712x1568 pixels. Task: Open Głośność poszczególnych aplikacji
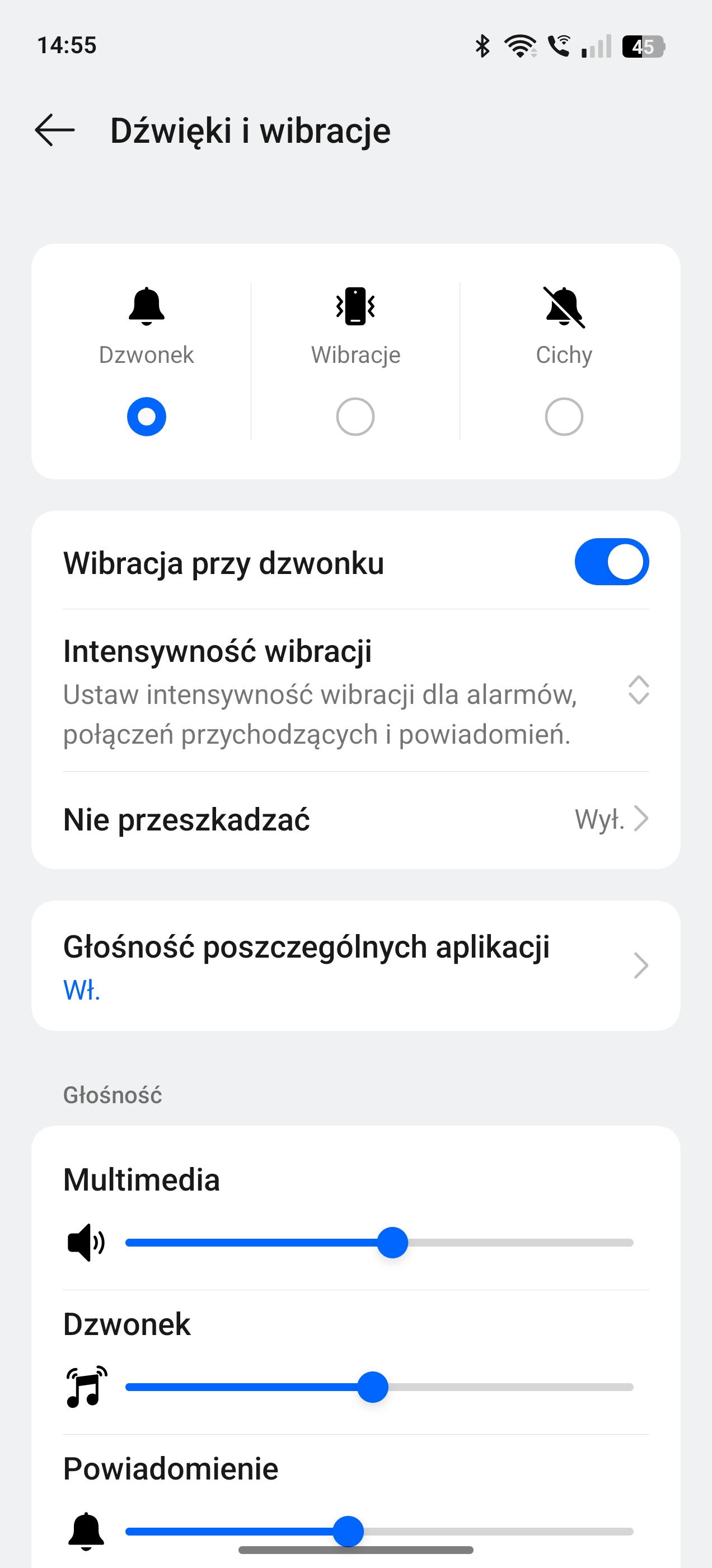coord(356,966)
